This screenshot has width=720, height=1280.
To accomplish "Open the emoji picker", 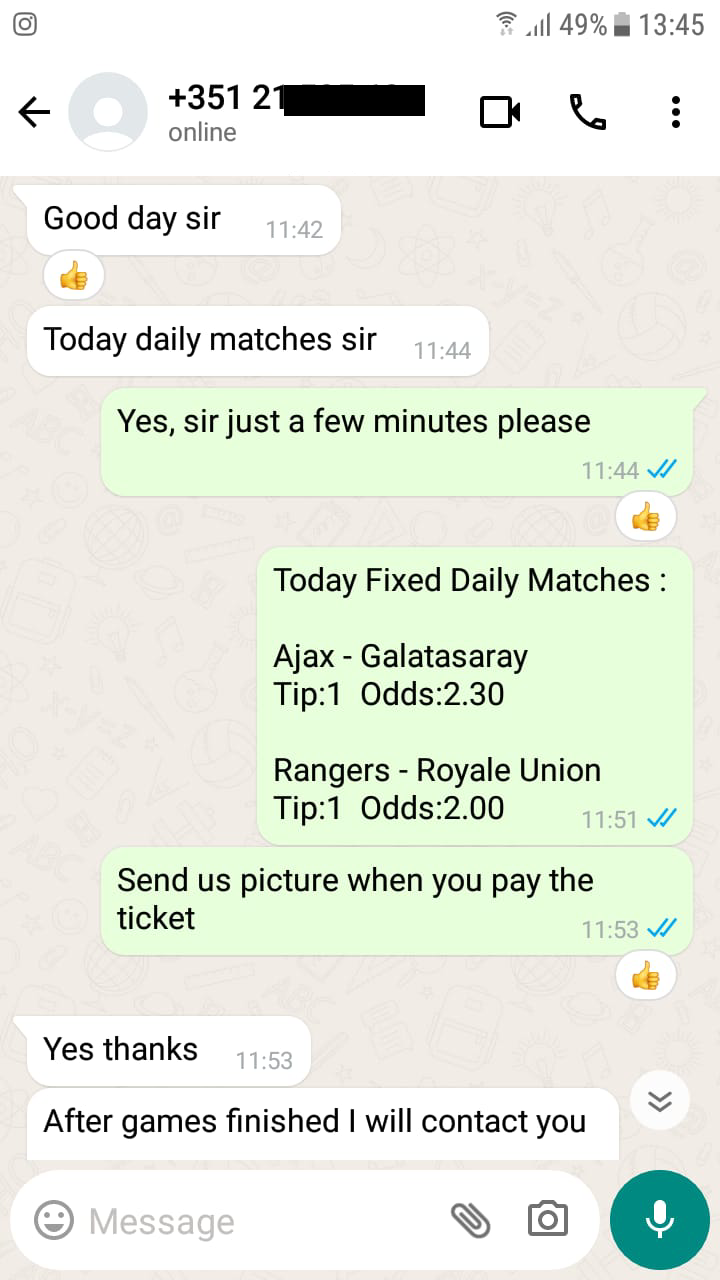I will click(x=54, y=1220).
